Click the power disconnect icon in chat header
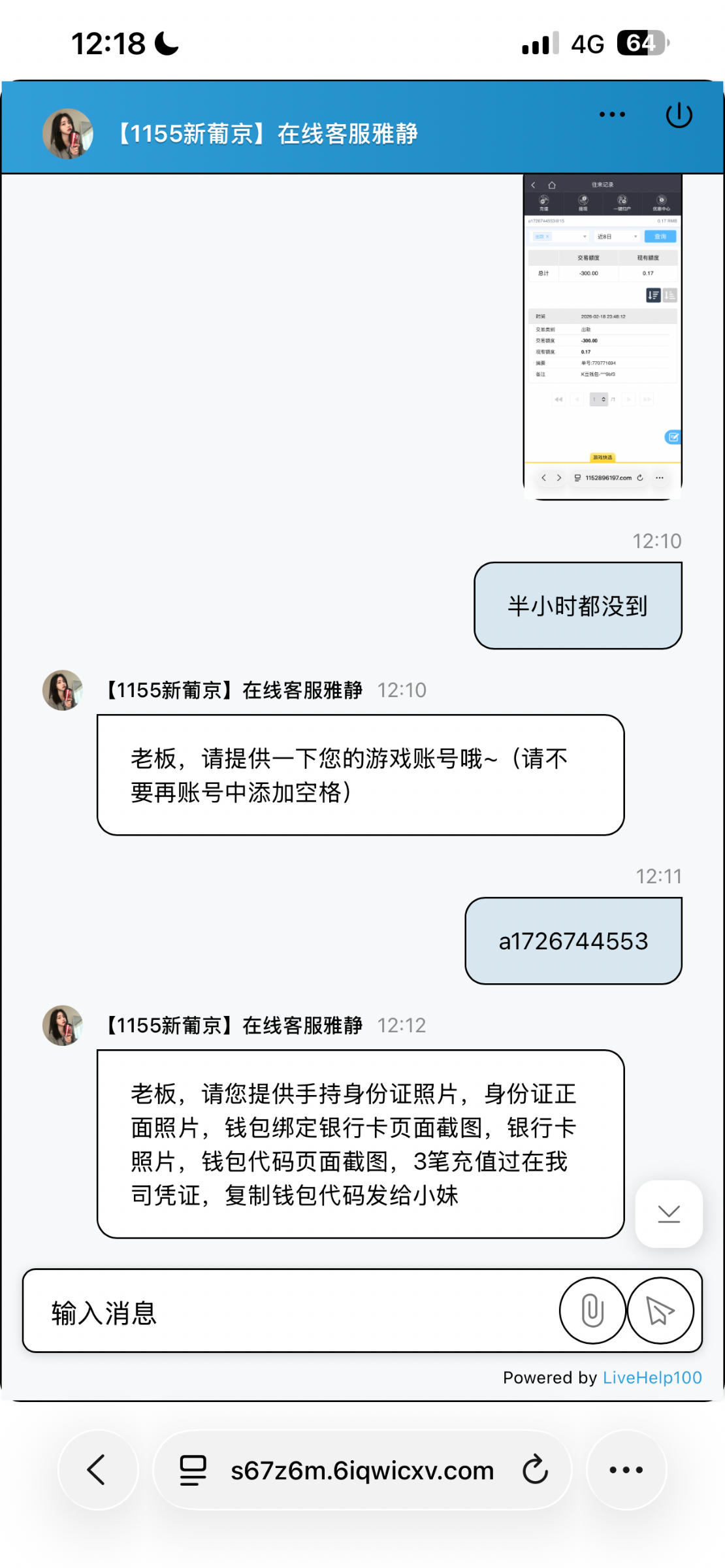 679,116
